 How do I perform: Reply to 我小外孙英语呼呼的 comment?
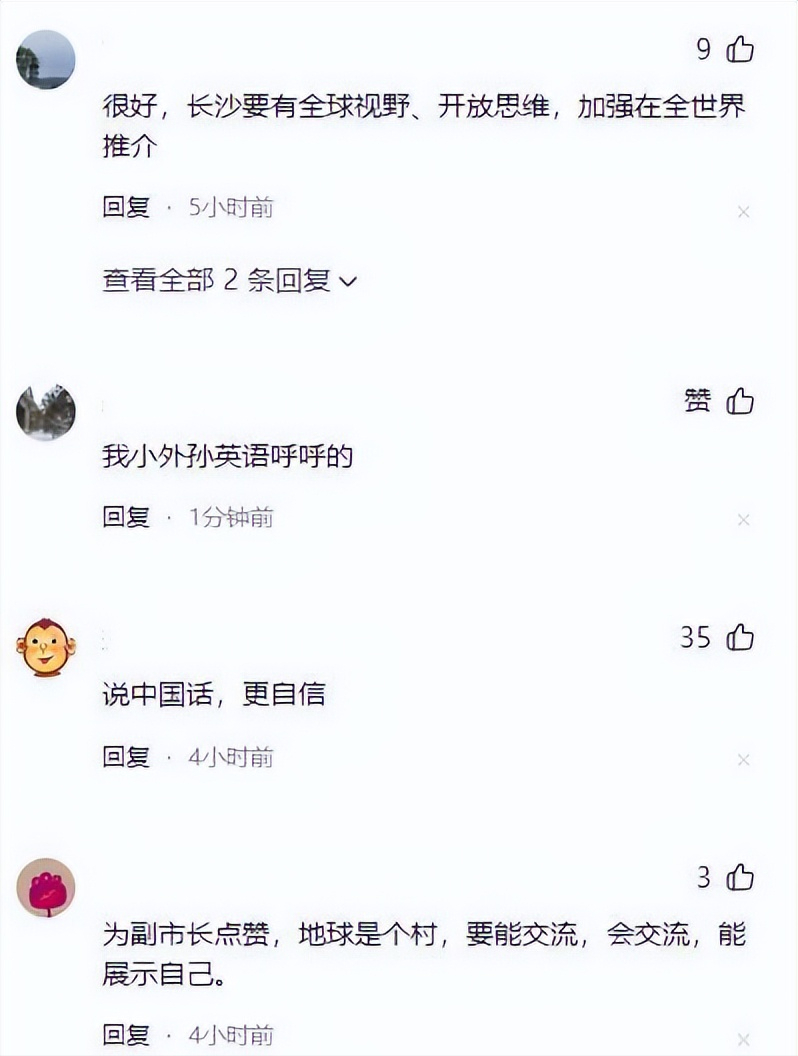coord(126,517)
